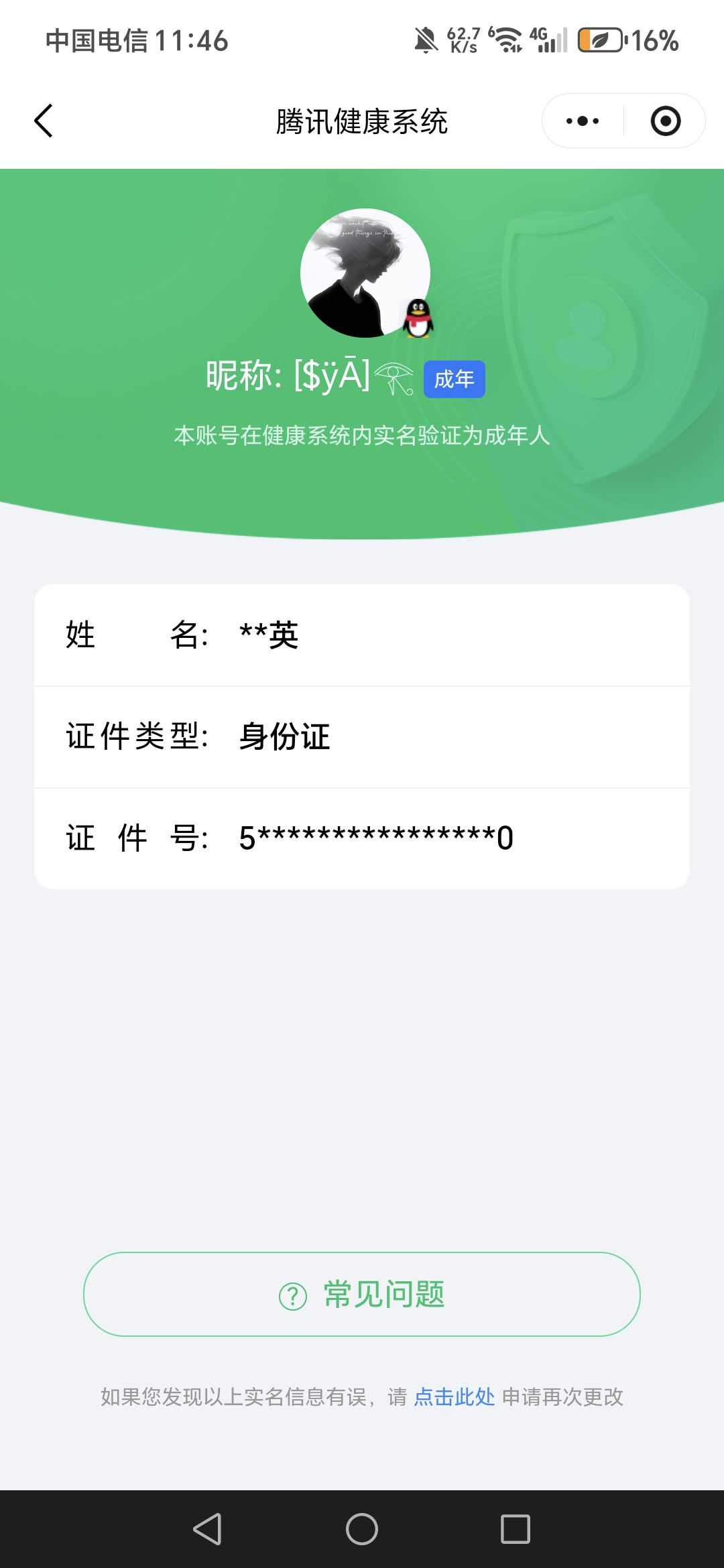Tap the masked 证件号 ID number field
The image size is (724, 1568).
(375, 838)
